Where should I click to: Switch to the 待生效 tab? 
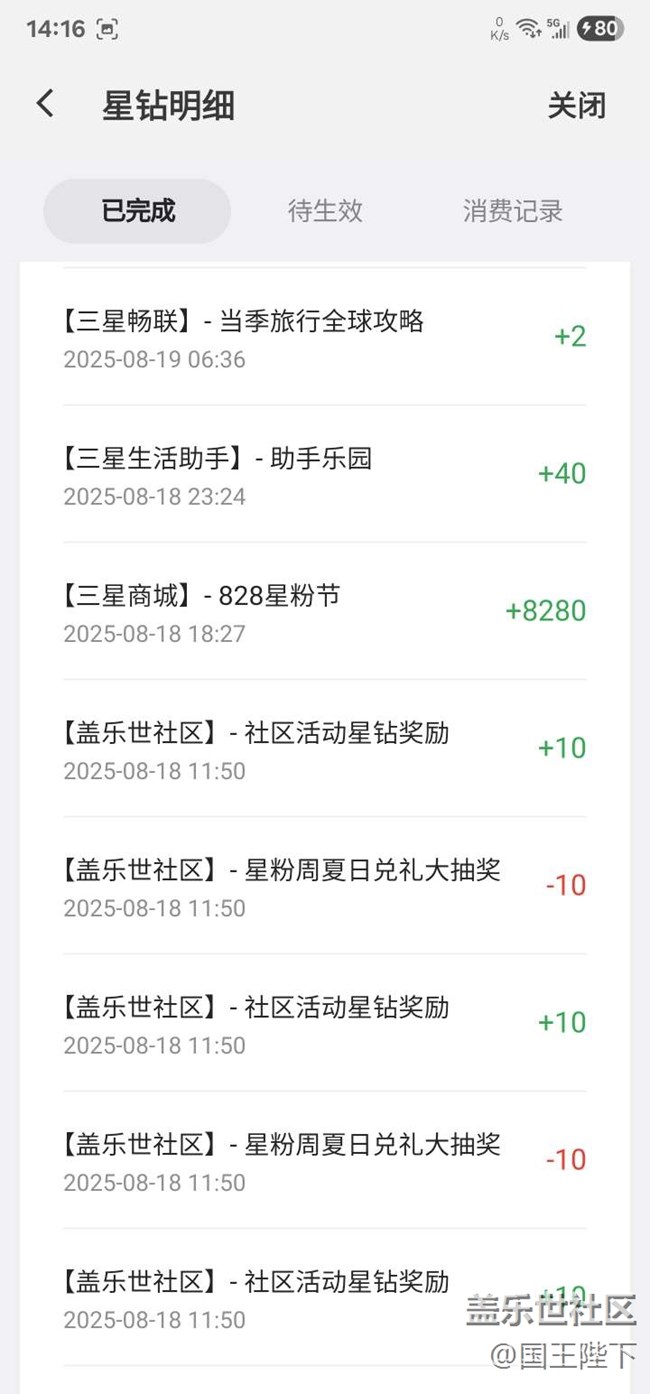point(325,211)
